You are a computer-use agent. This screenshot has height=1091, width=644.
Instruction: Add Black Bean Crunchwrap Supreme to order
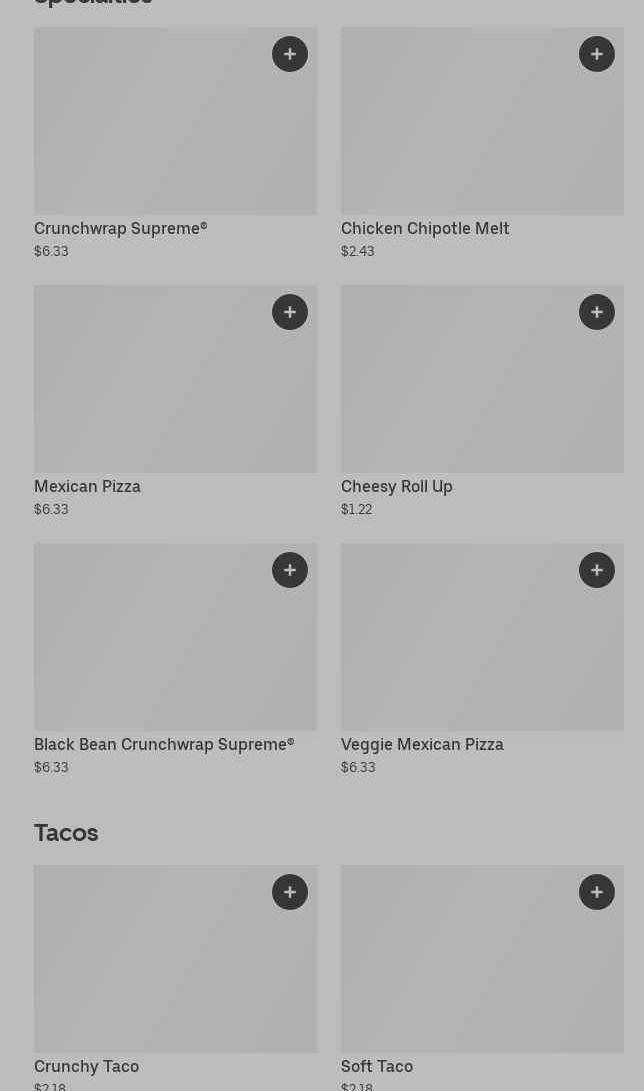point(290,570)
